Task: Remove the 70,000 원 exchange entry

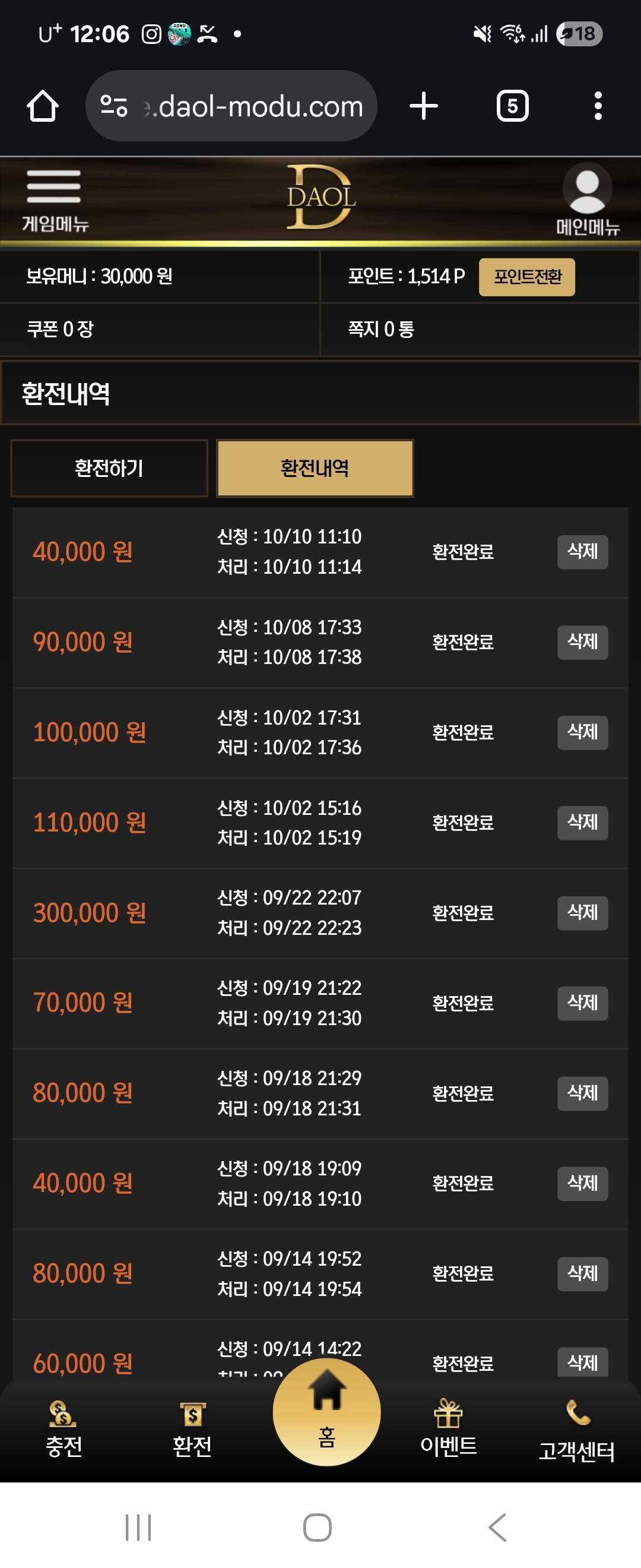Action: pos(582,1003)
